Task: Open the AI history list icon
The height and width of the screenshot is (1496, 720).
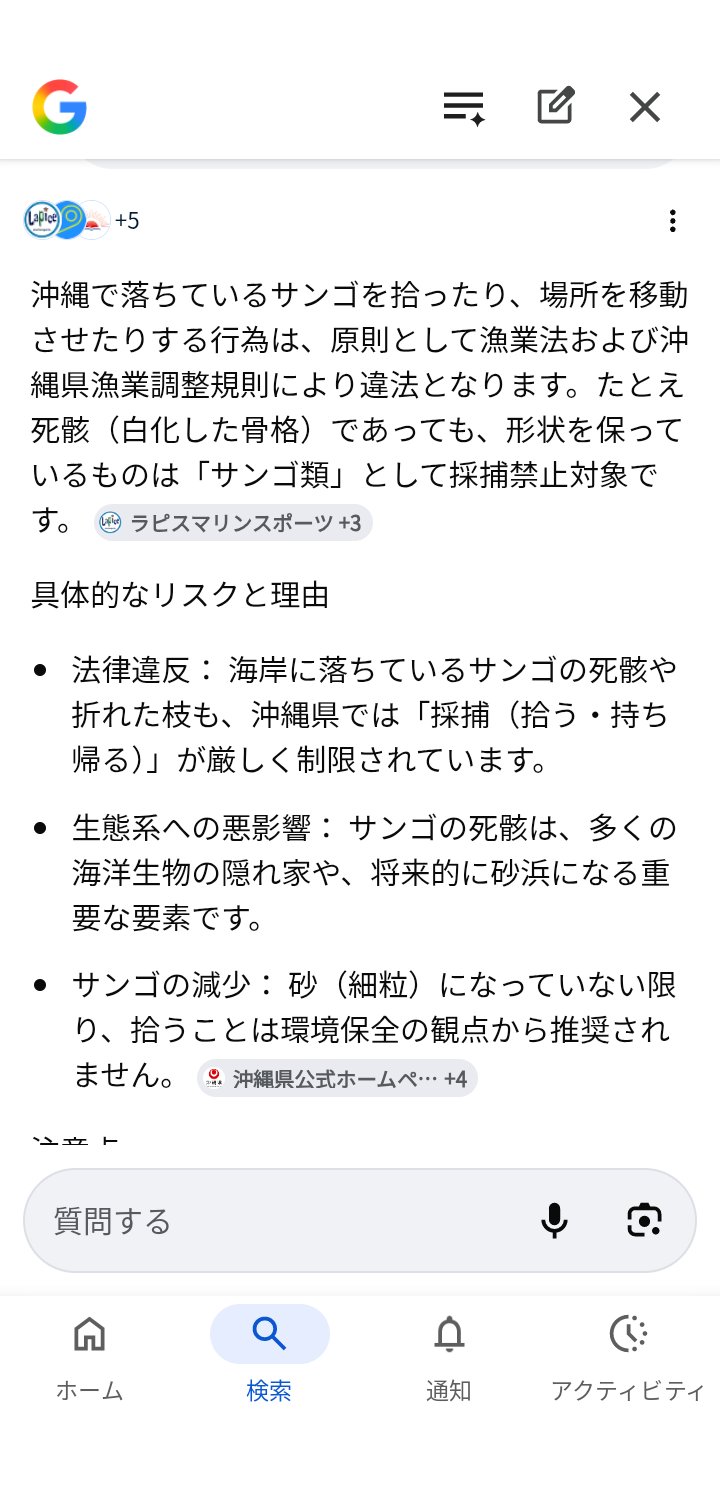Action: 464,107
